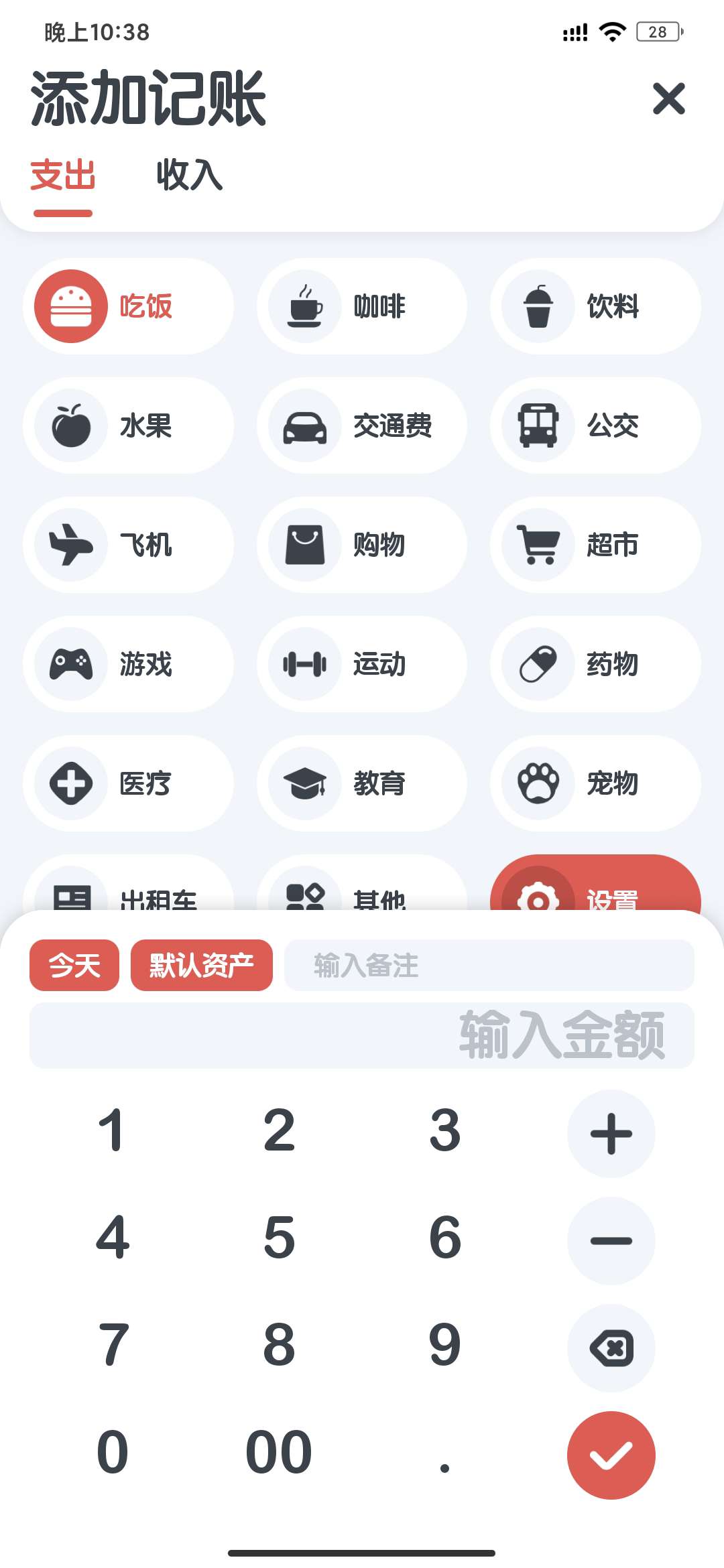Close the 添加记账 screen
Image resolution: width=724 pixels, height=1568 pixels.
pyautogui.click(x=668, y=99)
